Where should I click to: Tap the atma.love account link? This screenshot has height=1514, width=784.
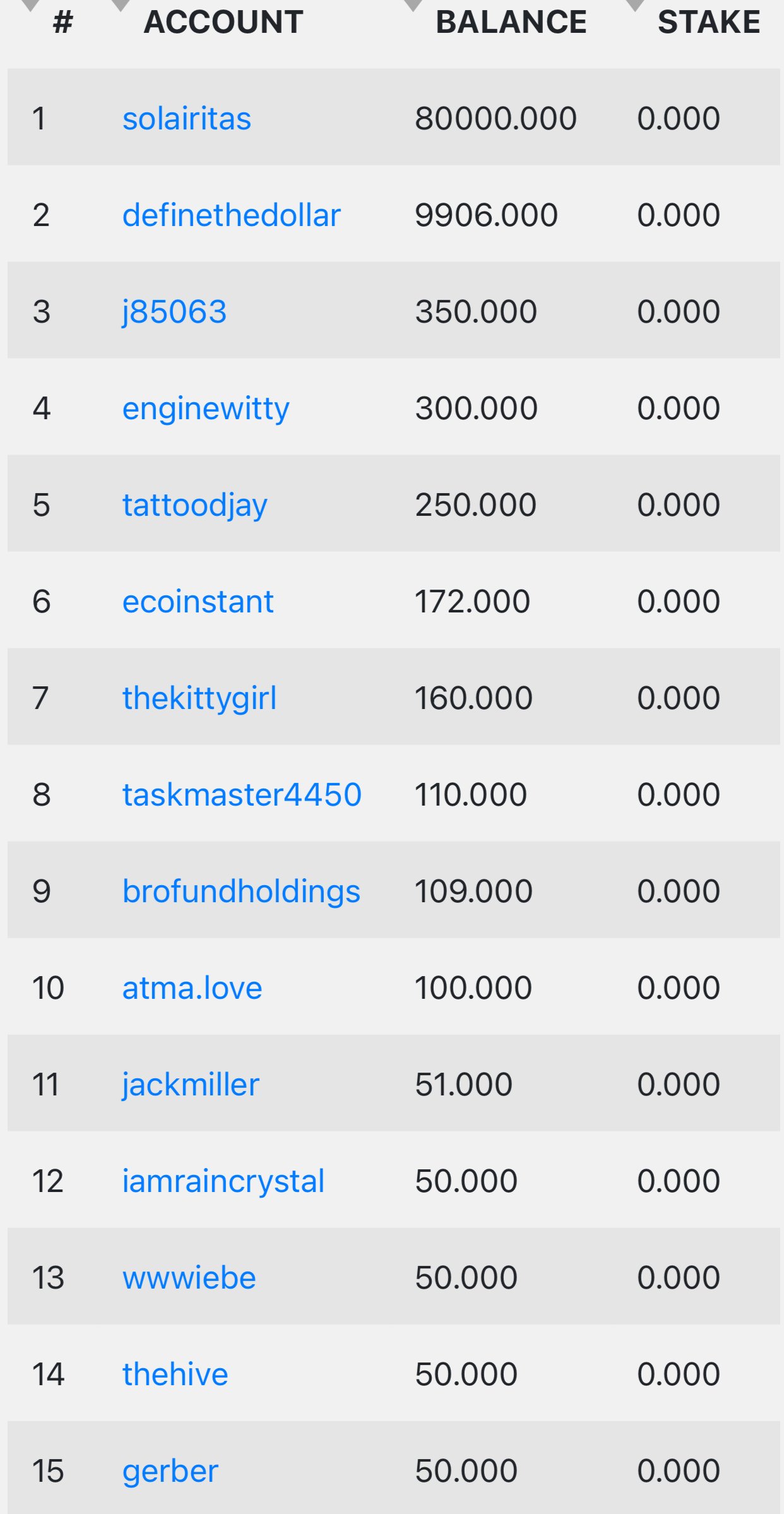tap(192, 988)
